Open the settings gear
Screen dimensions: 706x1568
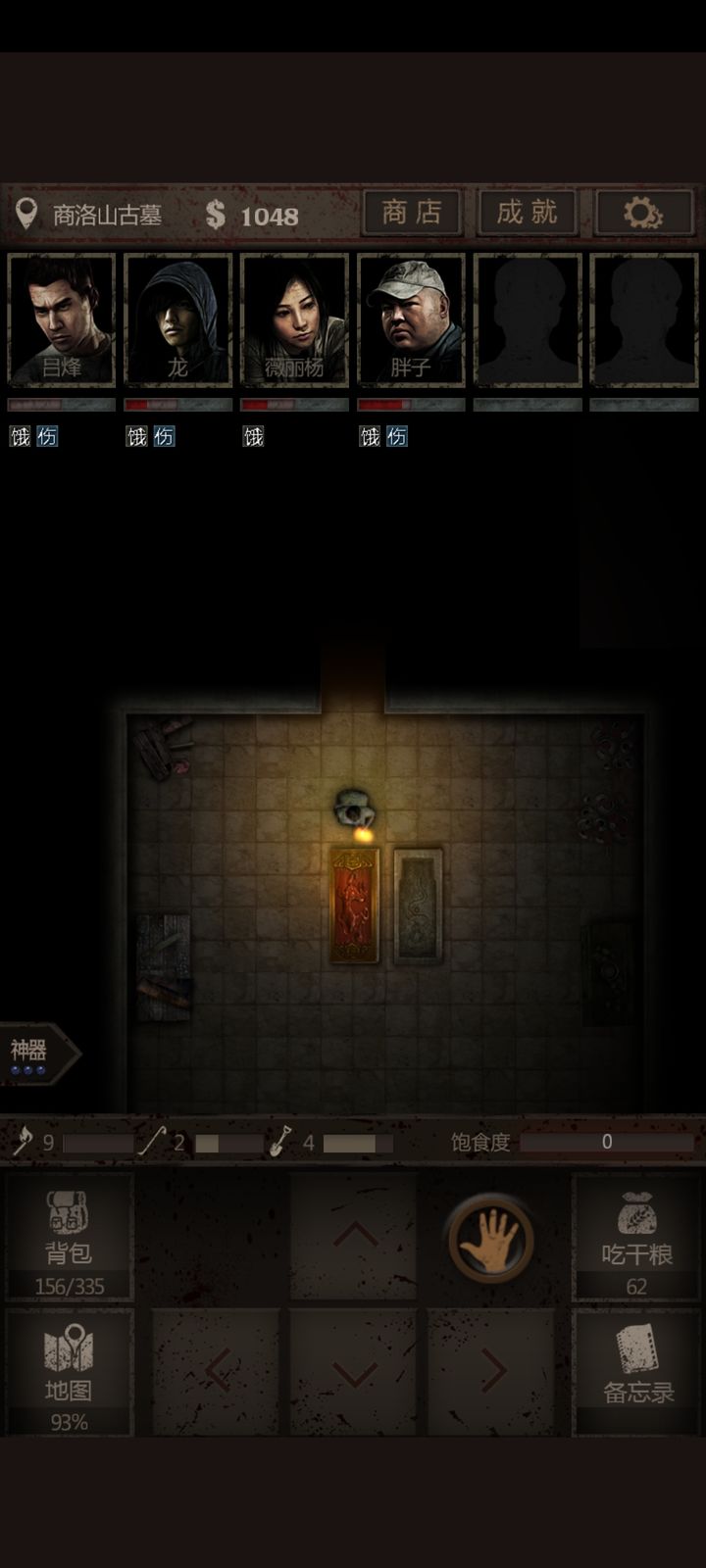coord(642,212)
